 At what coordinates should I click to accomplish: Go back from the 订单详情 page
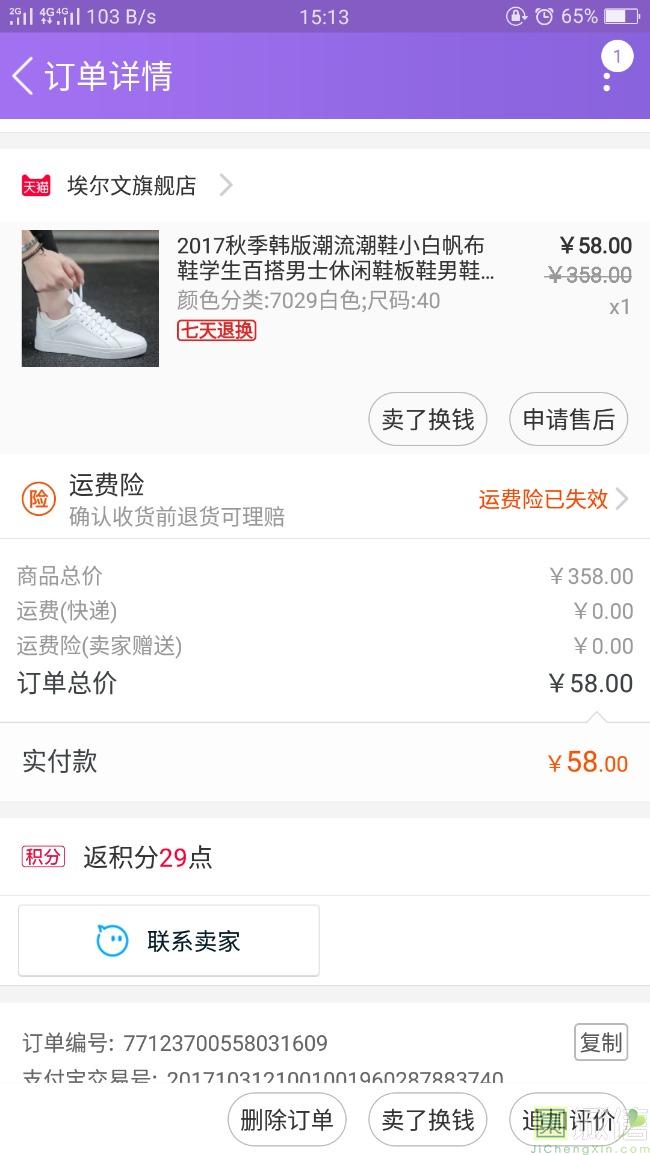[23, 76]
